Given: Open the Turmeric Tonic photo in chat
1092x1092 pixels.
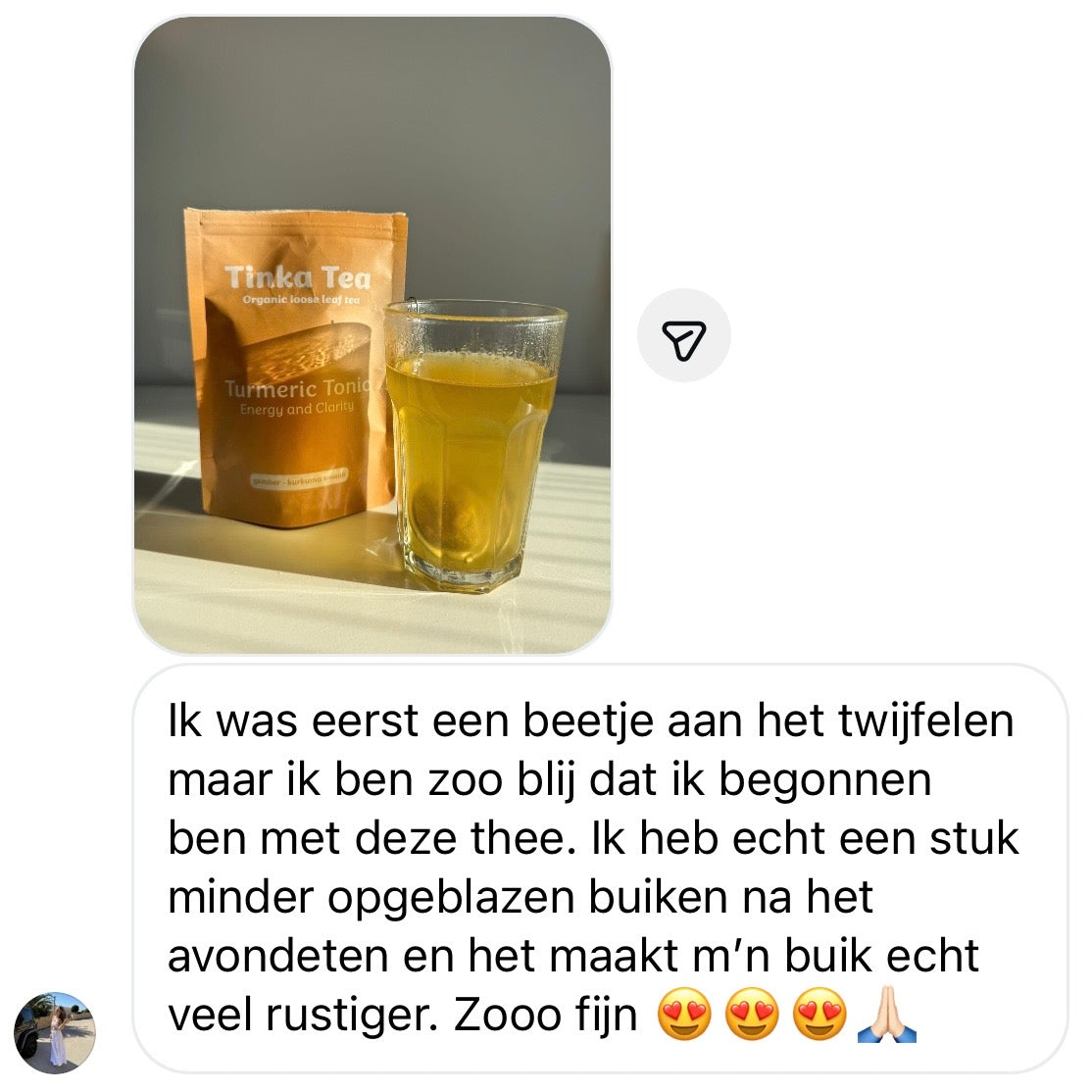Looking at the screenshot, I should 372,335.
